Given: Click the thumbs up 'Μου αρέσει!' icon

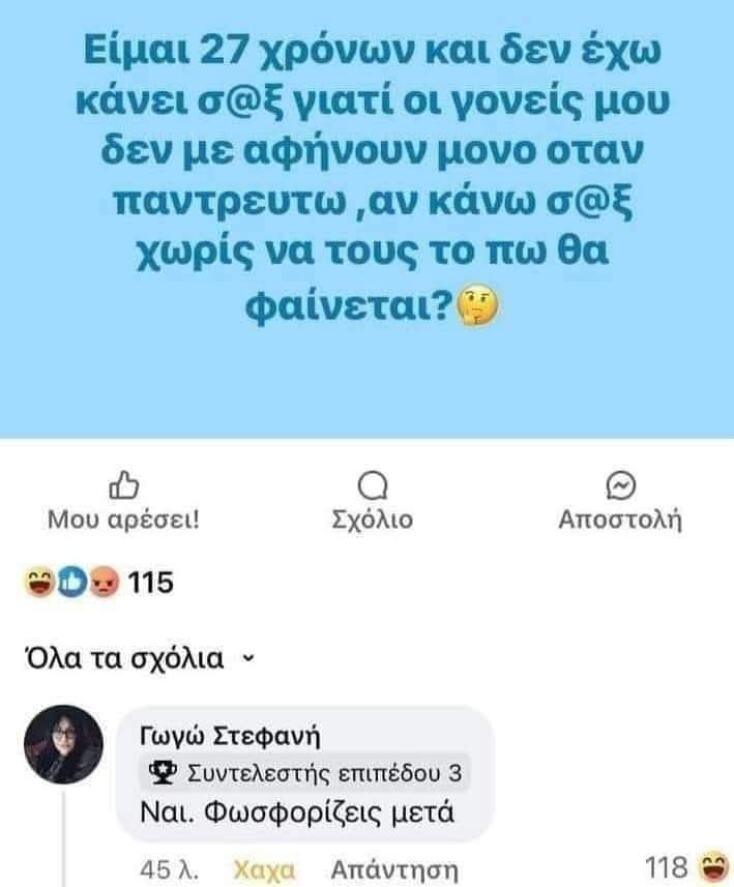Looking at the screenshot, I should pyautogui.click(x=122, y=487).
